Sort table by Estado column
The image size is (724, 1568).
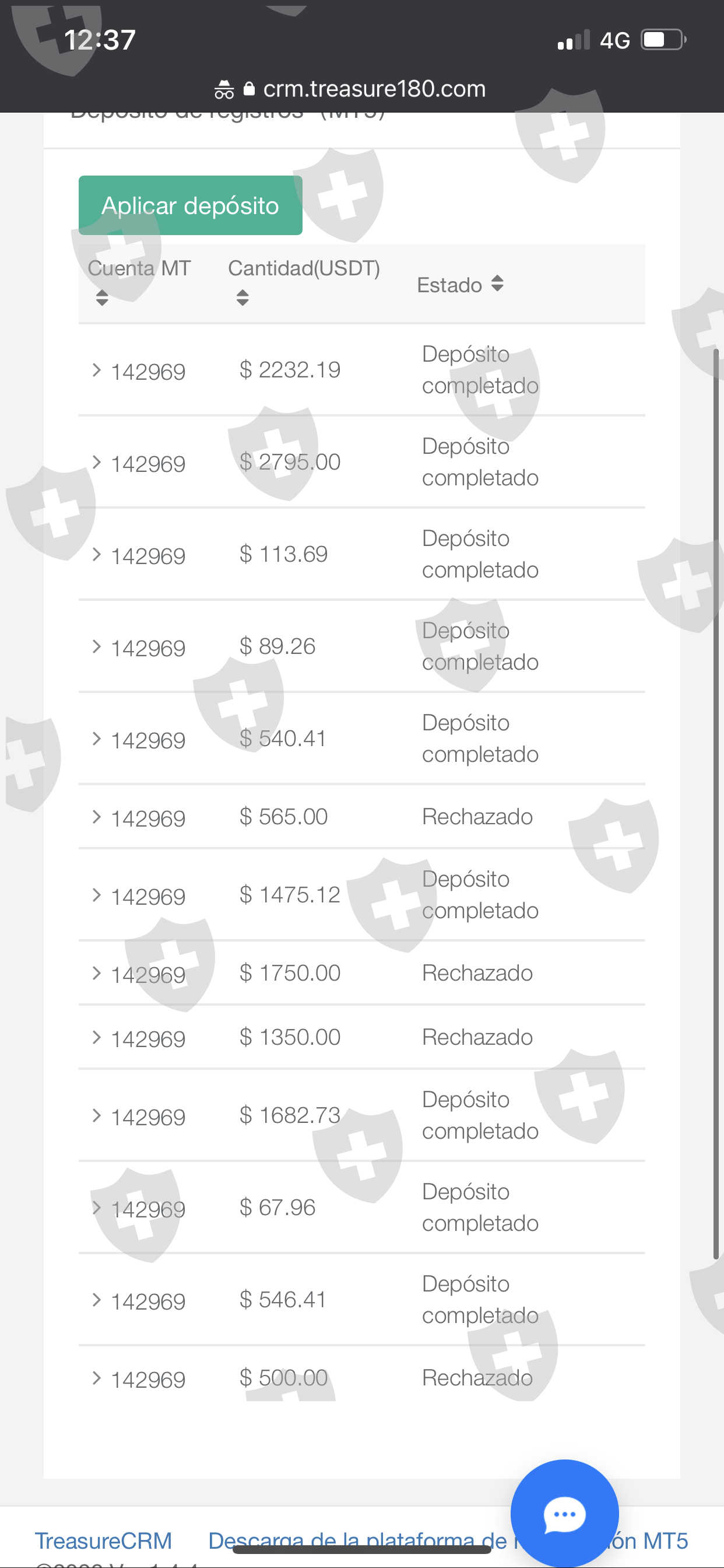tap(497, 283)
